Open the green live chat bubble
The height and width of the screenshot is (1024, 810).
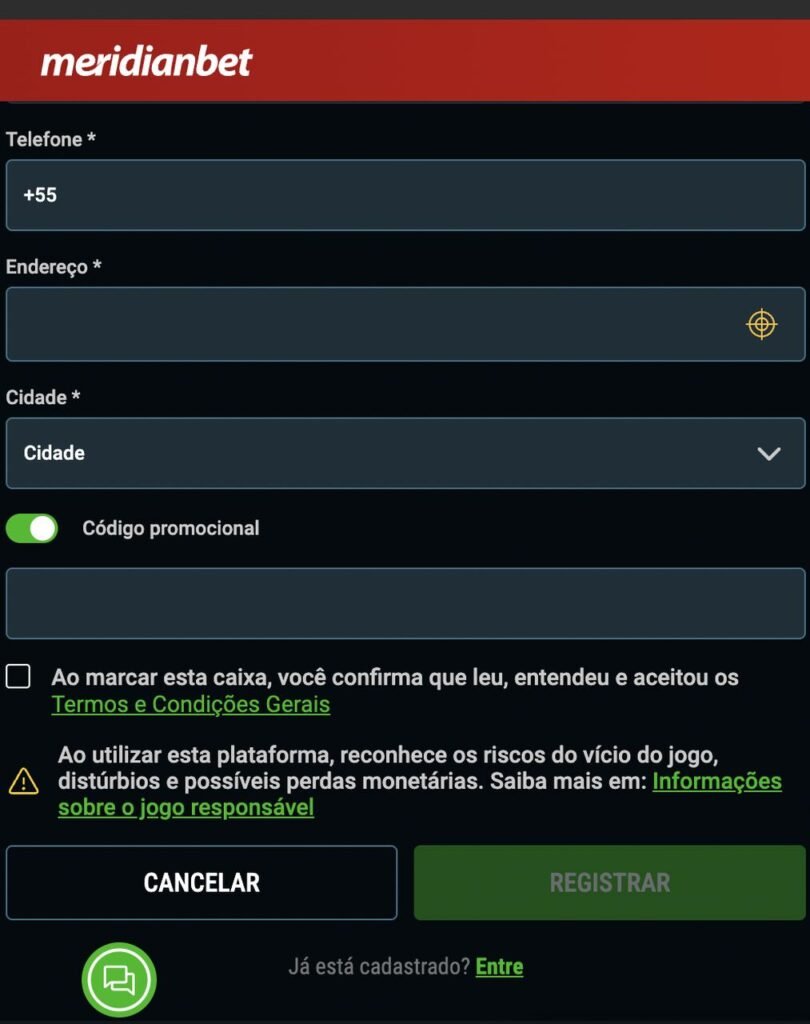point(119,980)
